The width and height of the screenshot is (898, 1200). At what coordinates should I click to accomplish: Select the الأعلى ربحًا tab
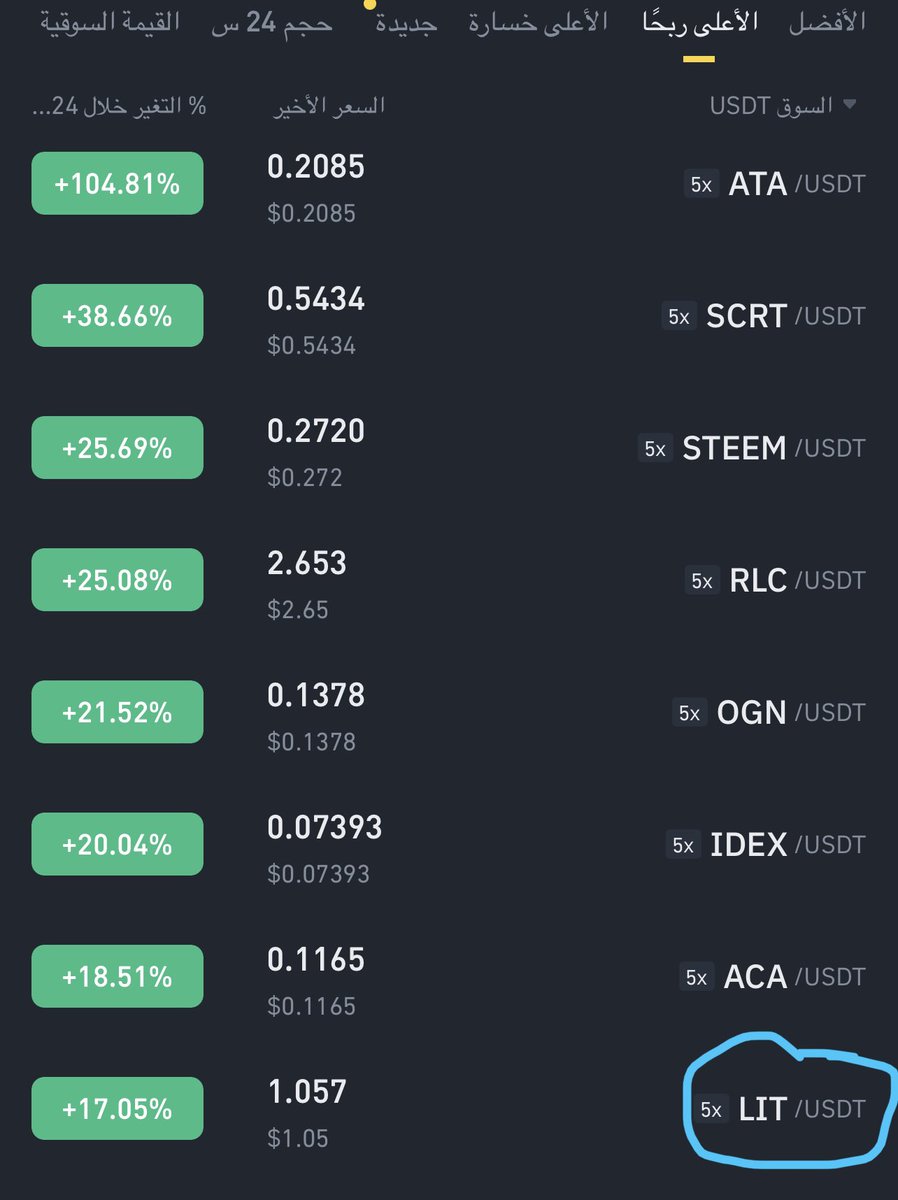699,23
